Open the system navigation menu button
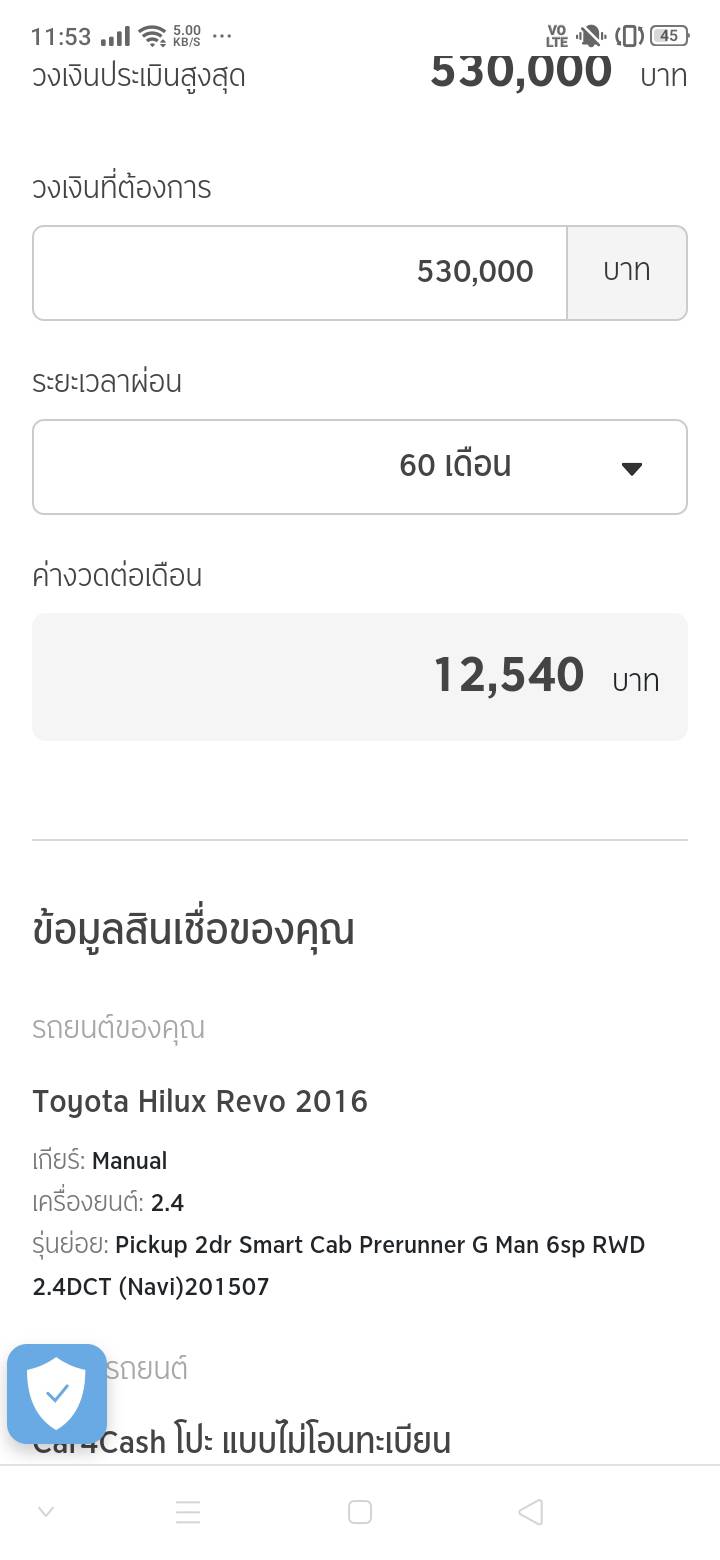 pyautogui.click(x=188, y=1512)
